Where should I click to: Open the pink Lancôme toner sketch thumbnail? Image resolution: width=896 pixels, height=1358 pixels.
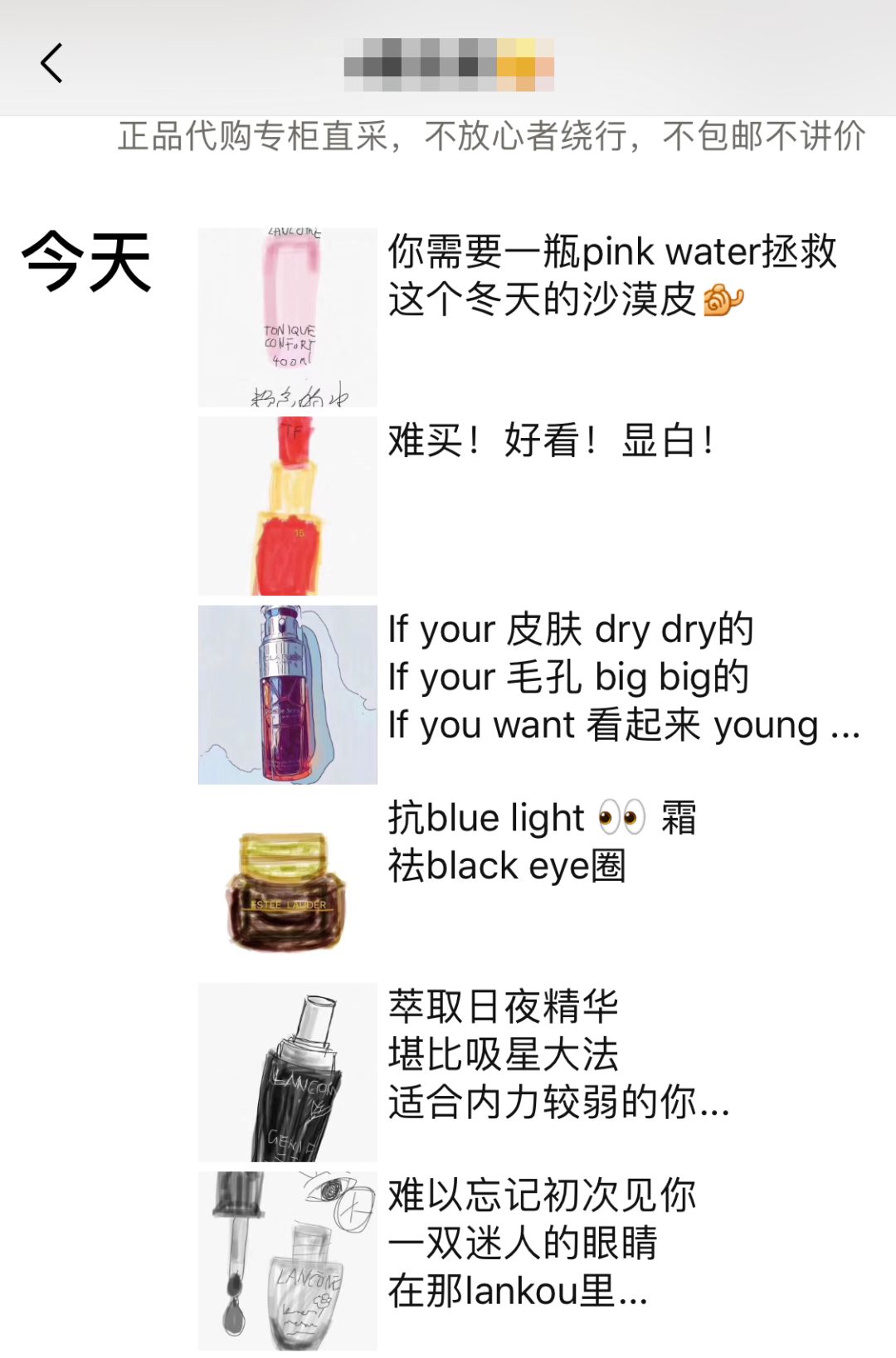click(287, 317)
